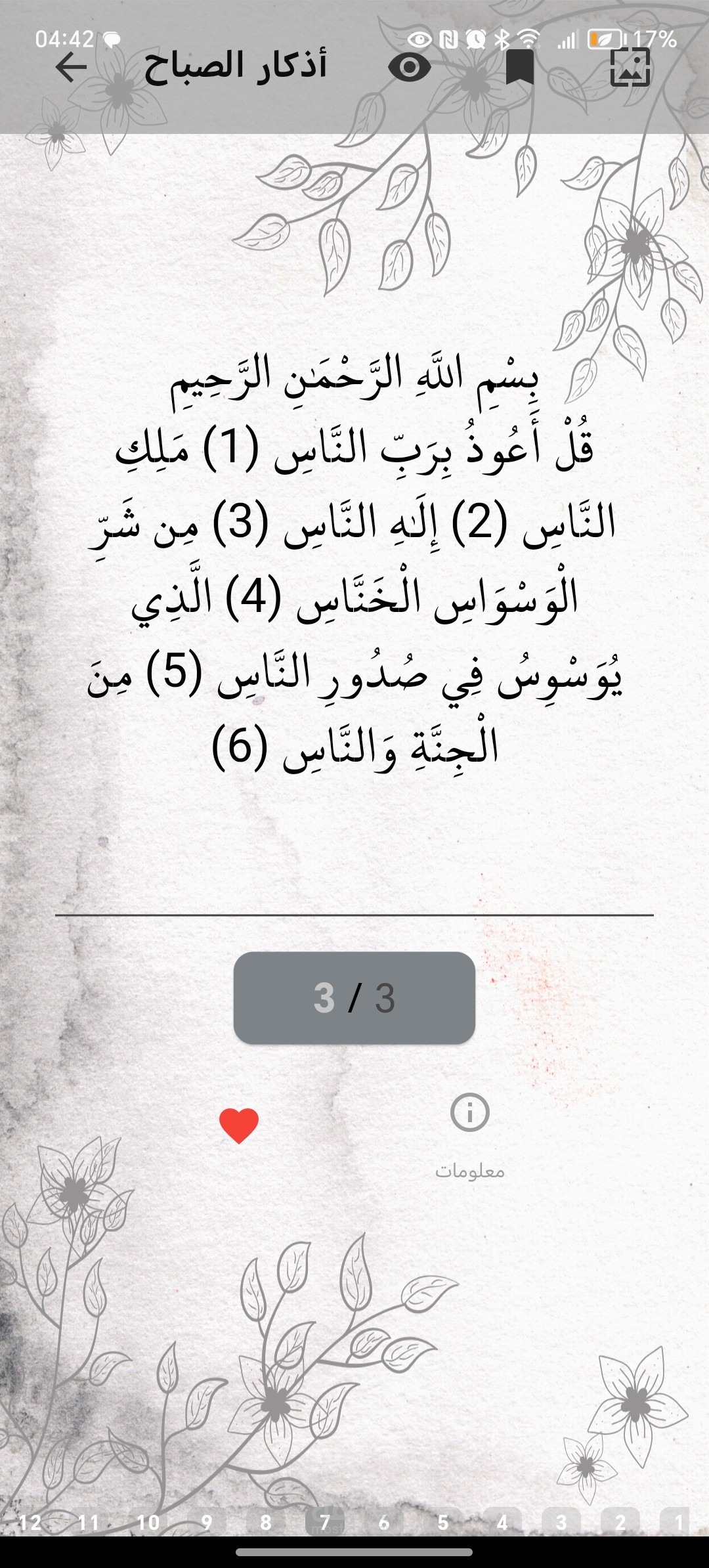Jump to page 3 indicator
The width and height of the screenshot is (709, 1568).
[x=561, y=1522]
